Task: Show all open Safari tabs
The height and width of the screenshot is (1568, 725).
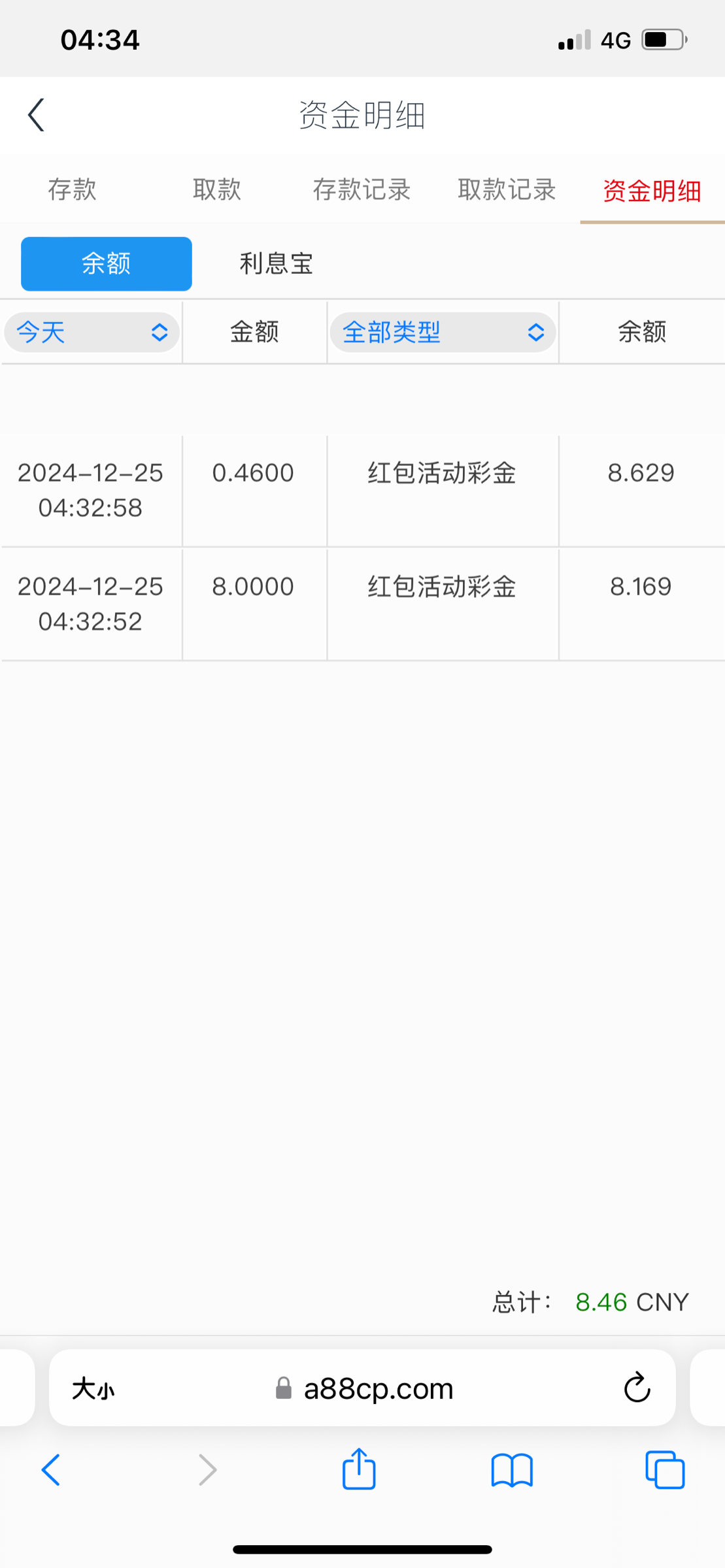Action: point(665,1470)
